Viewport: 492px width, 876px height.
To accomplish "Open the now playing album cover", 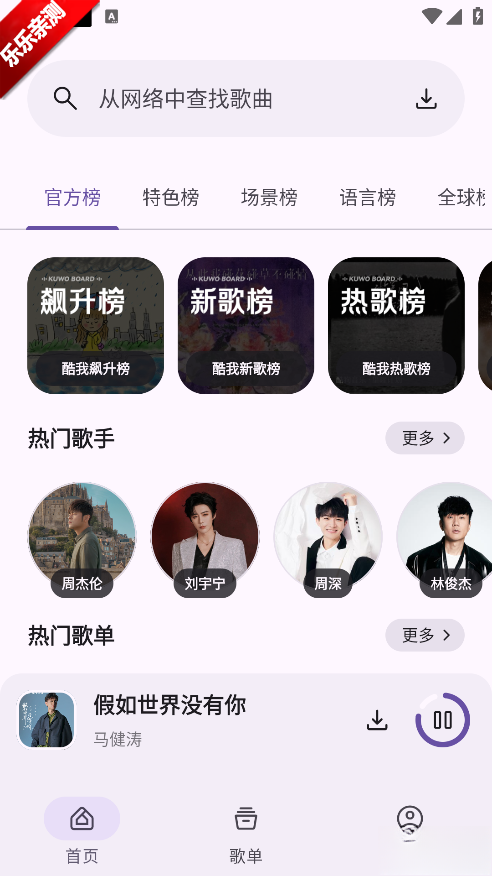I will 46,720.
